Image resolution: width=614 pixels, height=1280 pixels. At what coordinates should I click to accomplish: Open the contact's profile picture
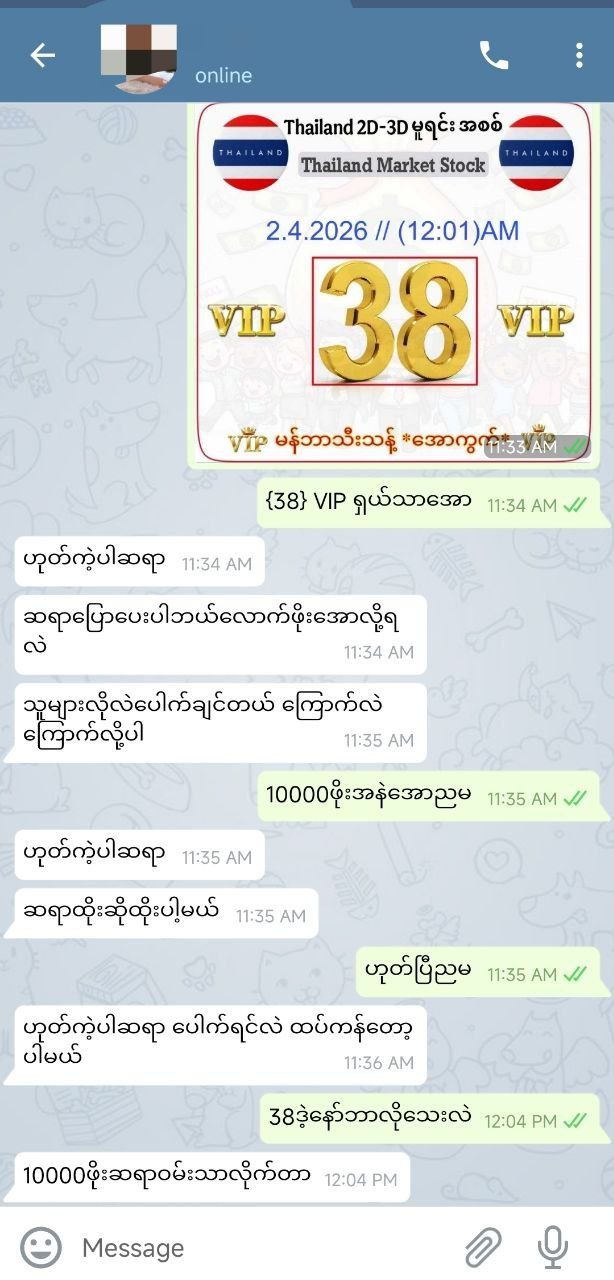139,56
